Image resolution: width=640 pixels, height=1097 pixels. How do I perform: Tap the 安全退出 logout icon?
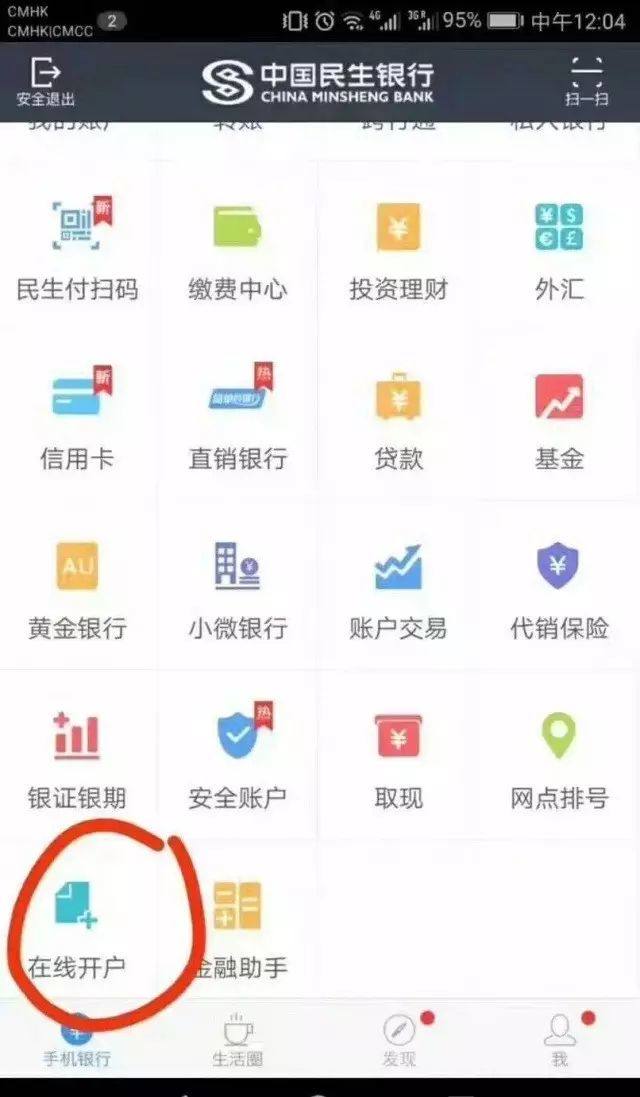pos(45,81)
